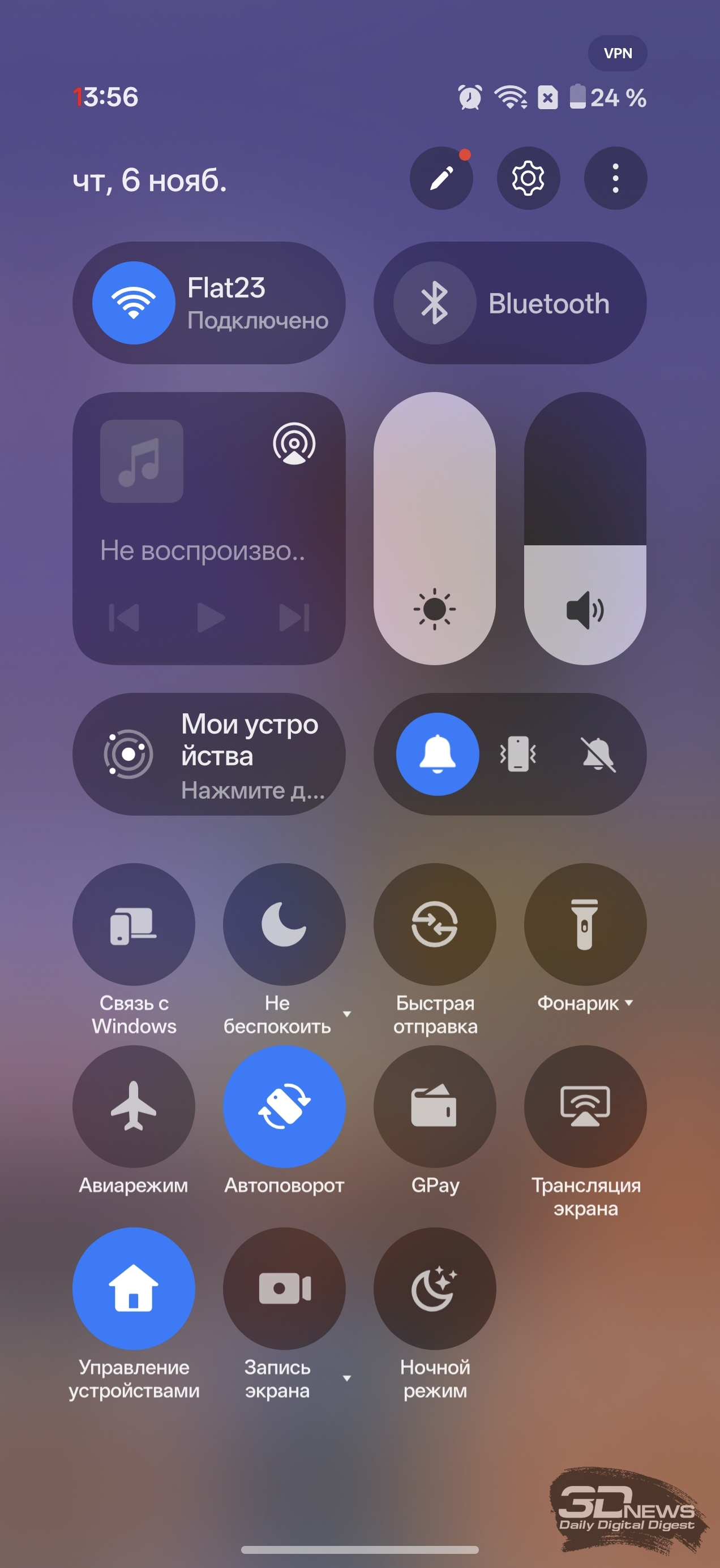720x1568 pixels.
Task: Open the three-dot overflow menu
Action: pos(615,178)
